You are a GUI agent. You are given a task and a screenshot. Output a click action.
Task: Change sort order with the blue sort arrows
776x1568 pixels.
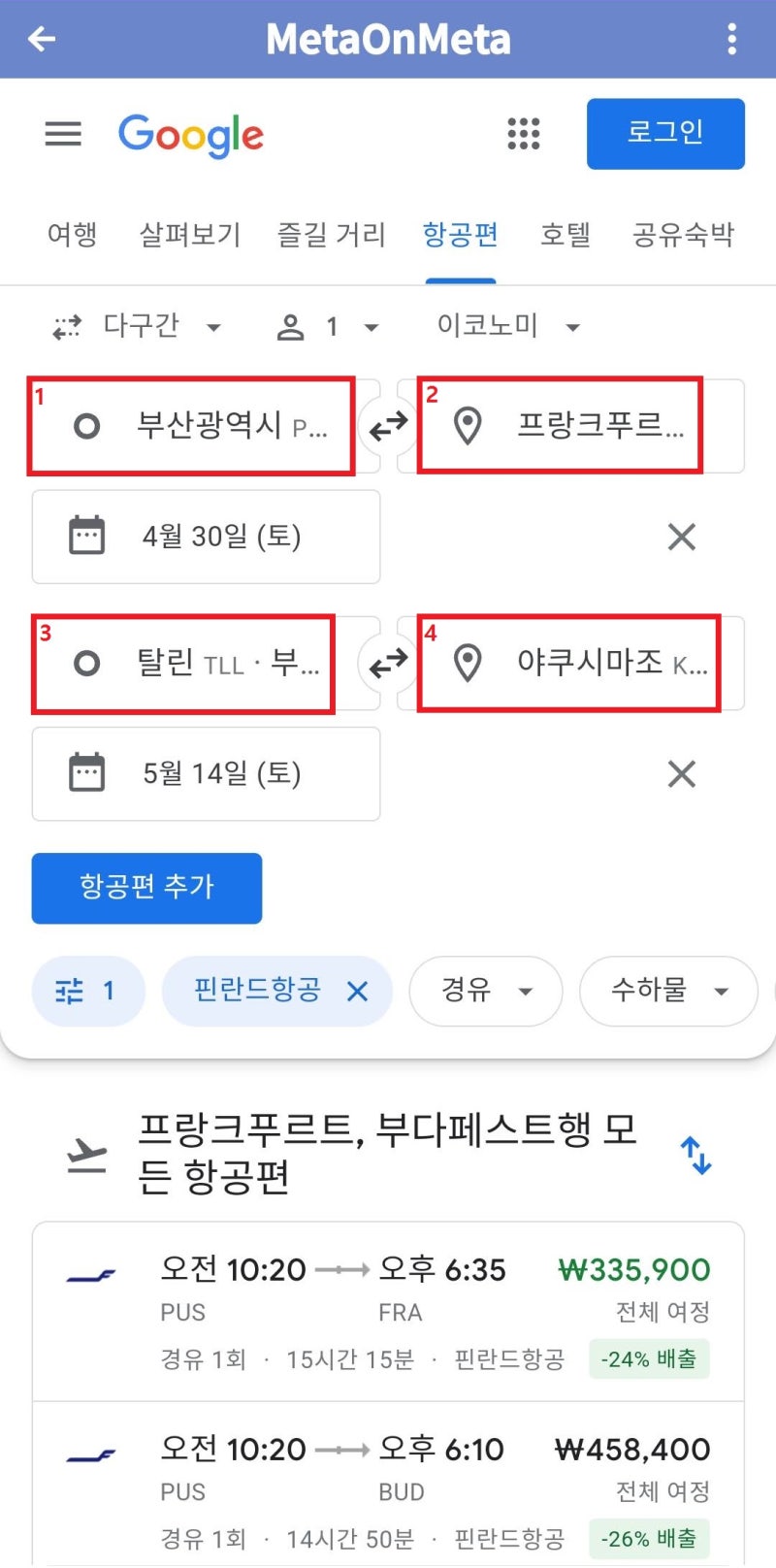point(695,1155)
